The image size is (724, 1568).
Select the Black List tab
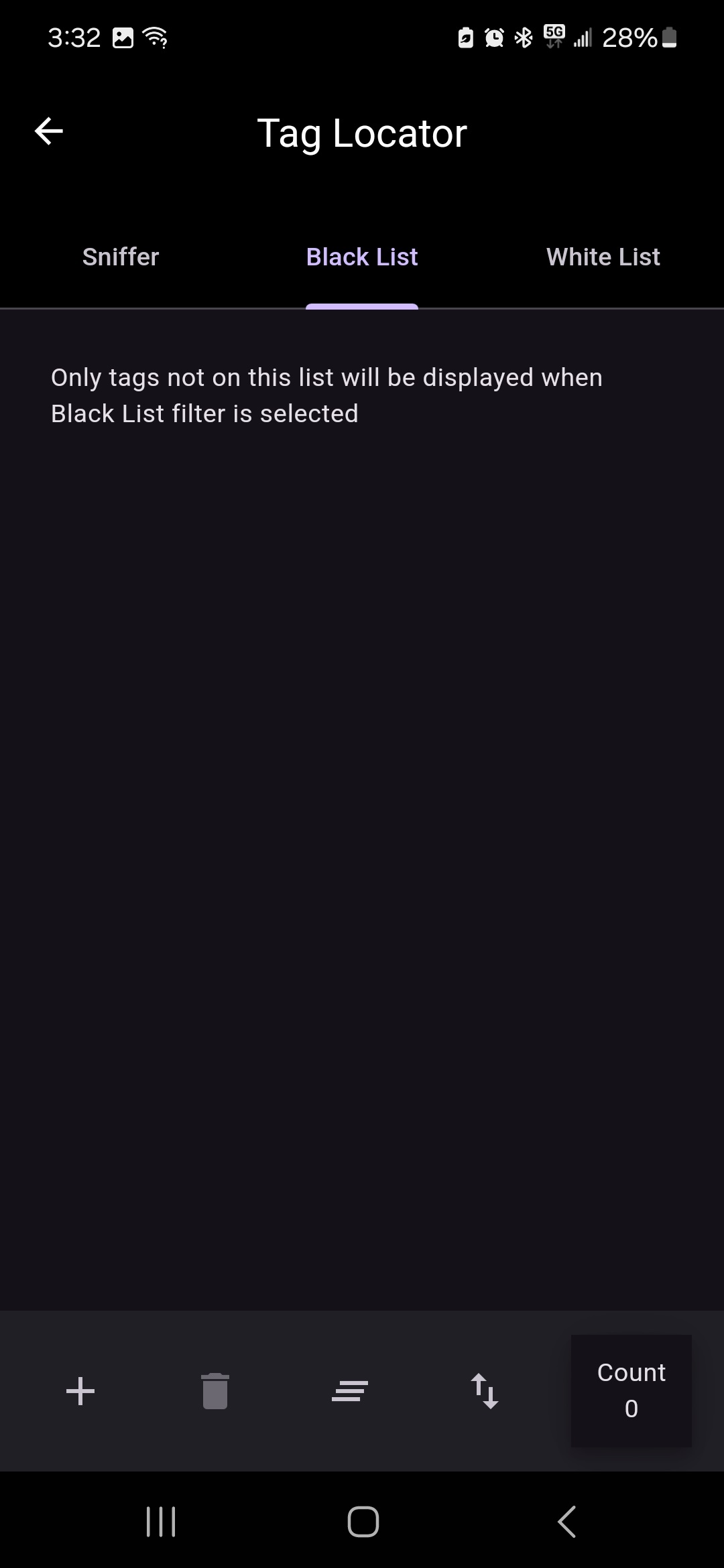click(x=362, y=257)
